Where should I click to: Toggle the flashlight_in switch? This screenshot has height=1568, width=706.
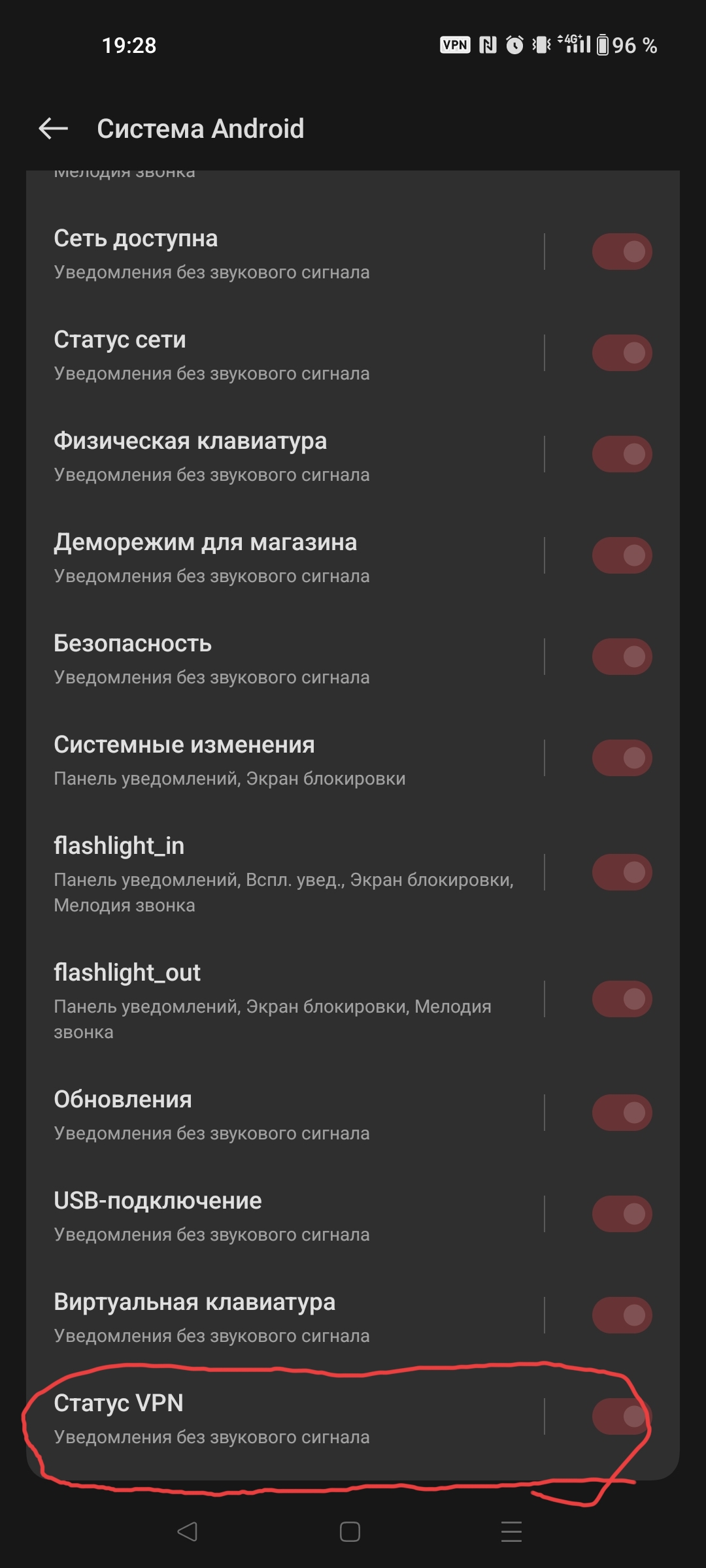[622, 872]
